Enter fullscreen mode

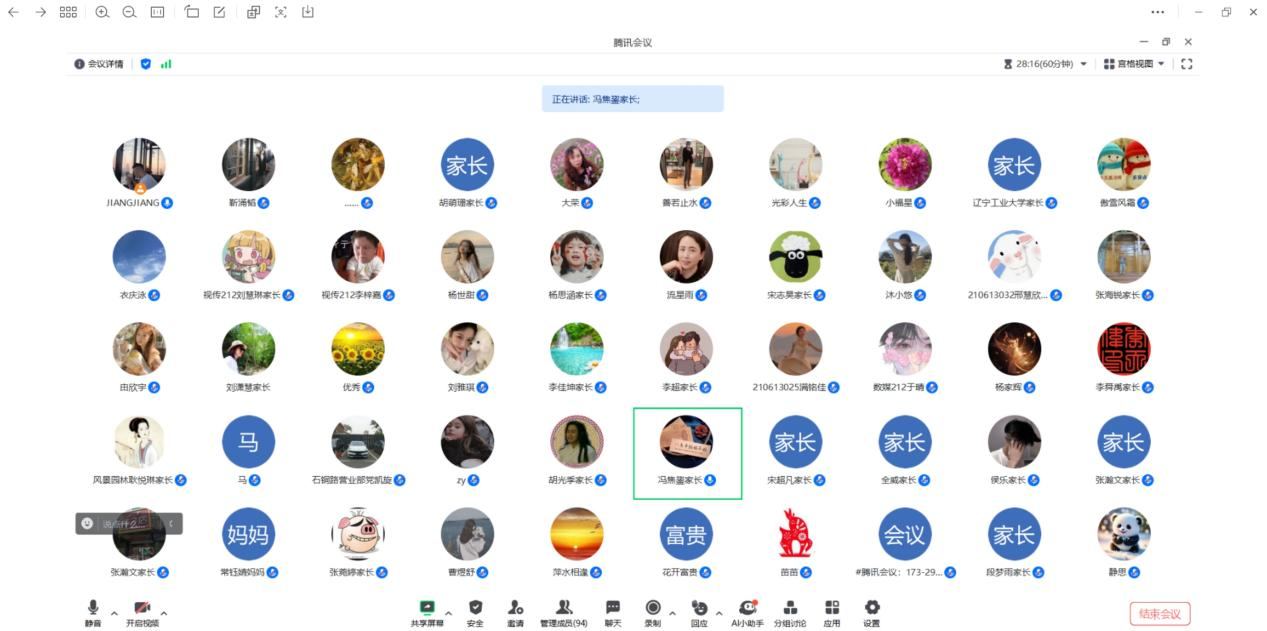1187,64
